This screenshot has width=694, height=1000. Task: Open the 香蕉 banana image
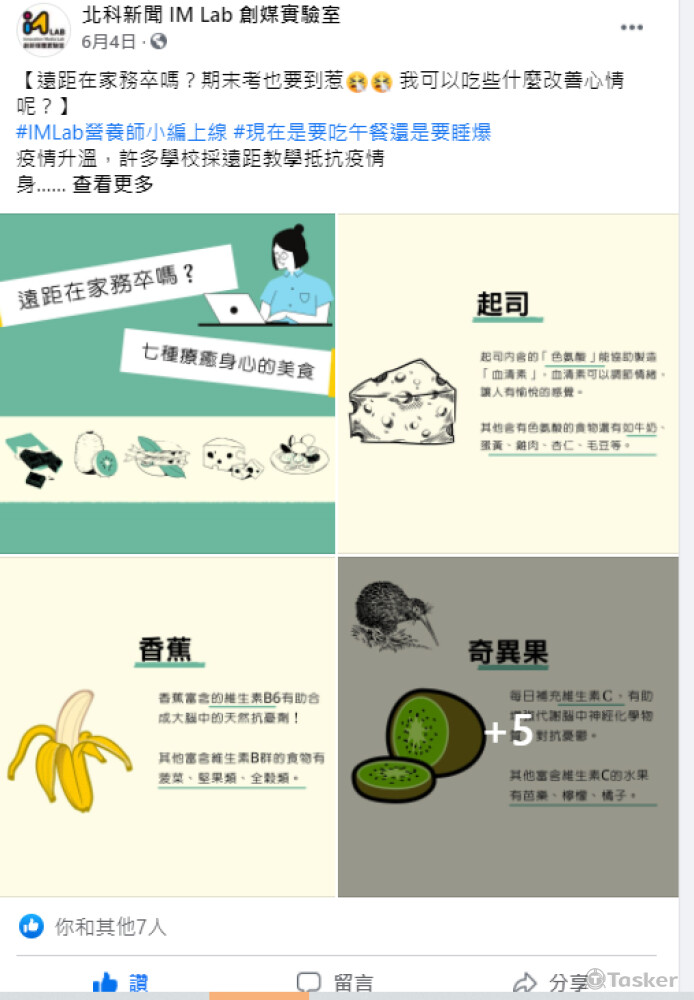pyautogui.click(x=167, y=727)
